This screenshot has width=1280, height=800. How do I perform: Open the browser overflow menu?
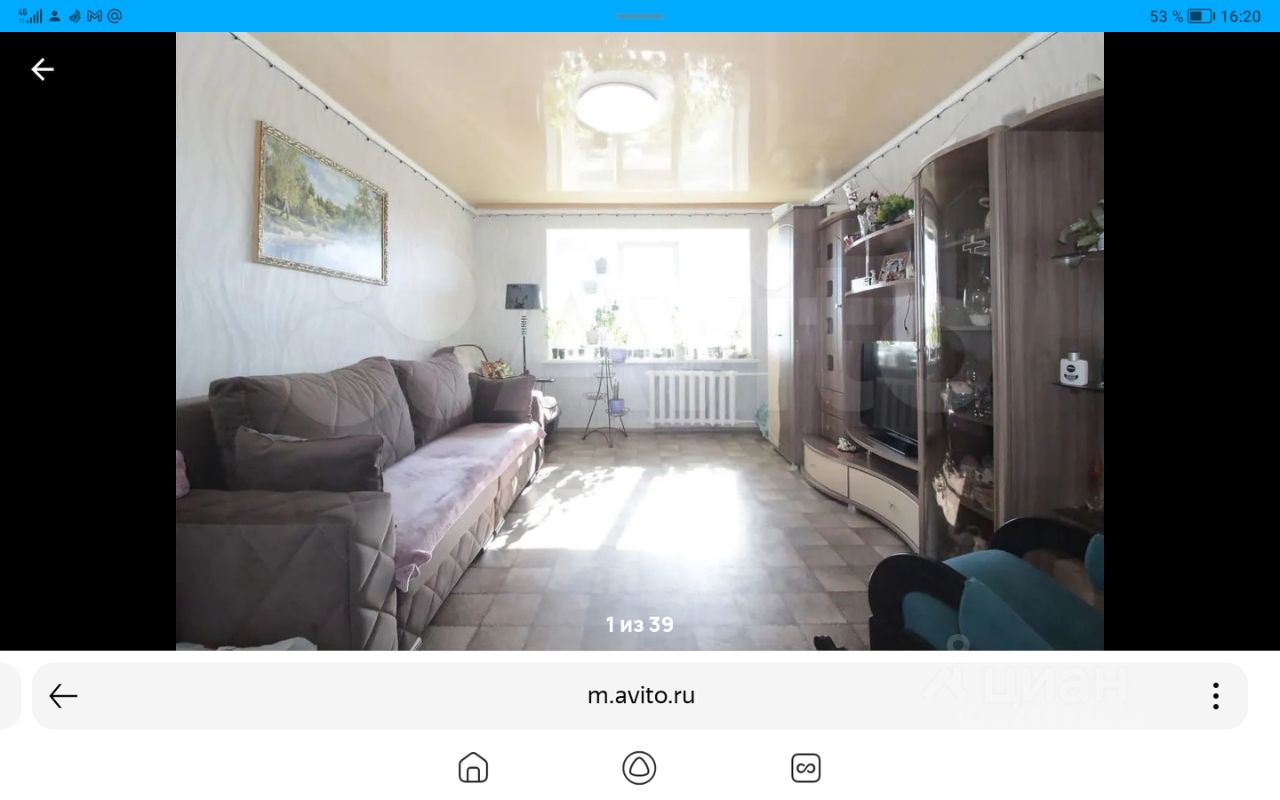click(1215, 696)
